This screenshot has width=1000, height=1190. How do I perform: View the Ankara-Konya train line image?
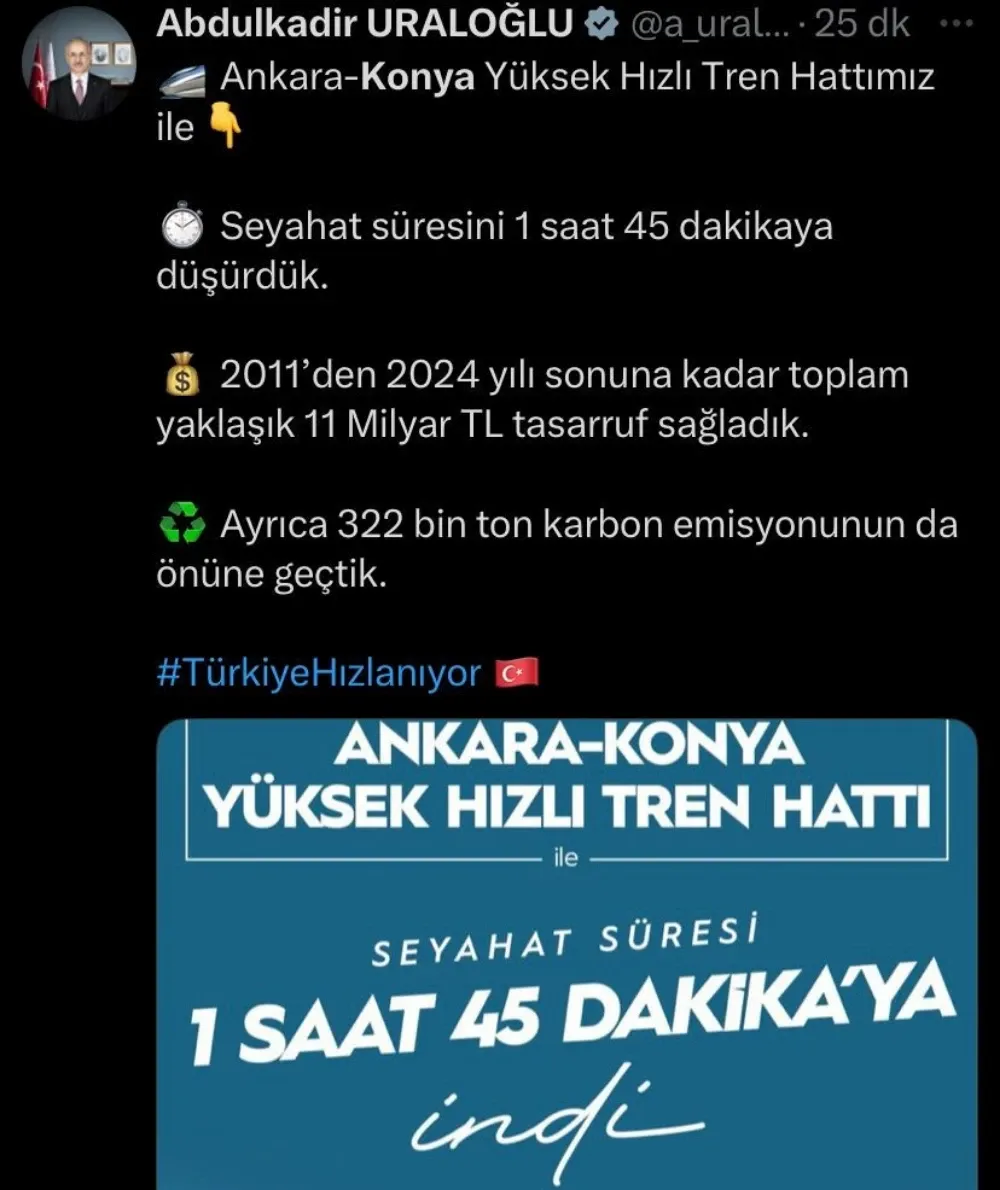566,950
